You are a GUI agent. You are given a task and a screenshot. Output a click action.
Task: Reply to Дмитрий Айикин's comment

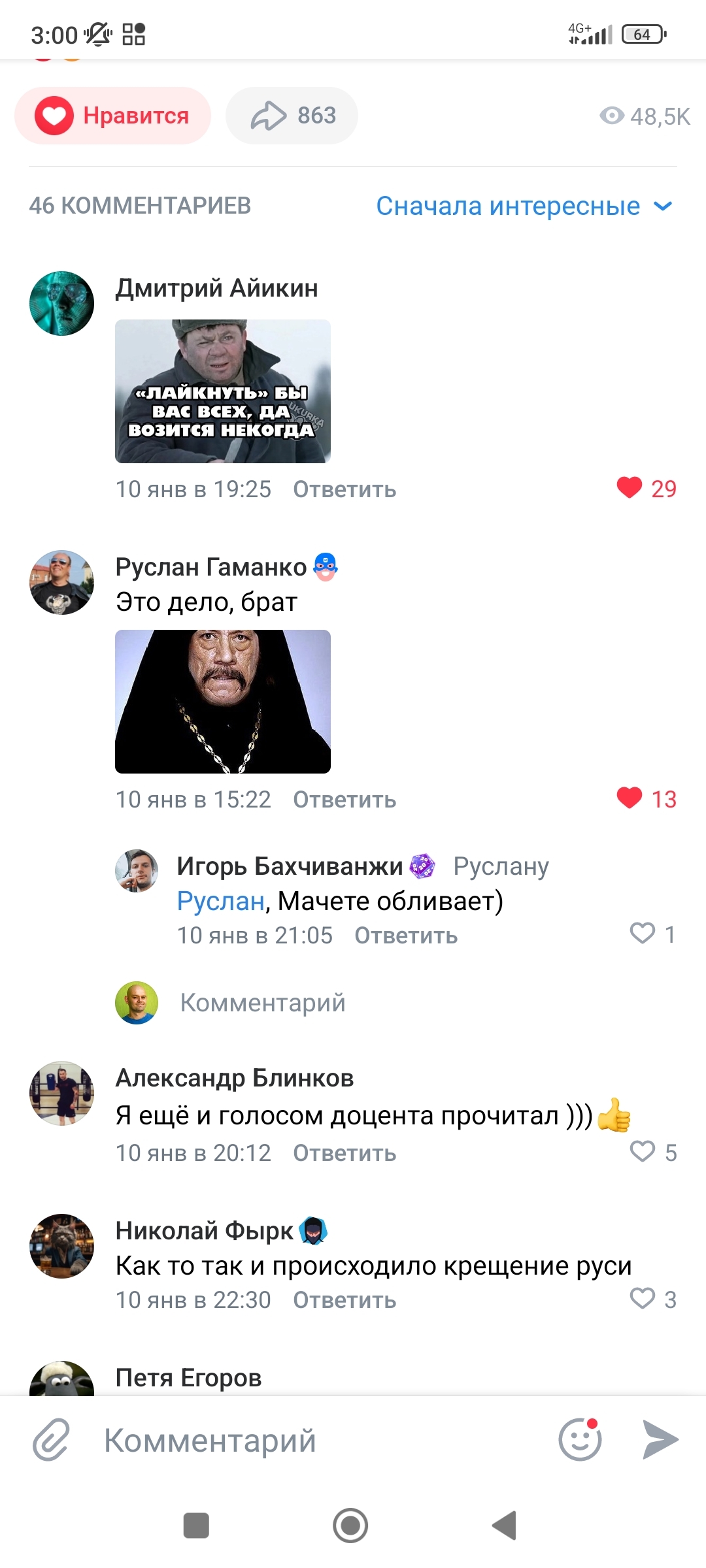344,489
